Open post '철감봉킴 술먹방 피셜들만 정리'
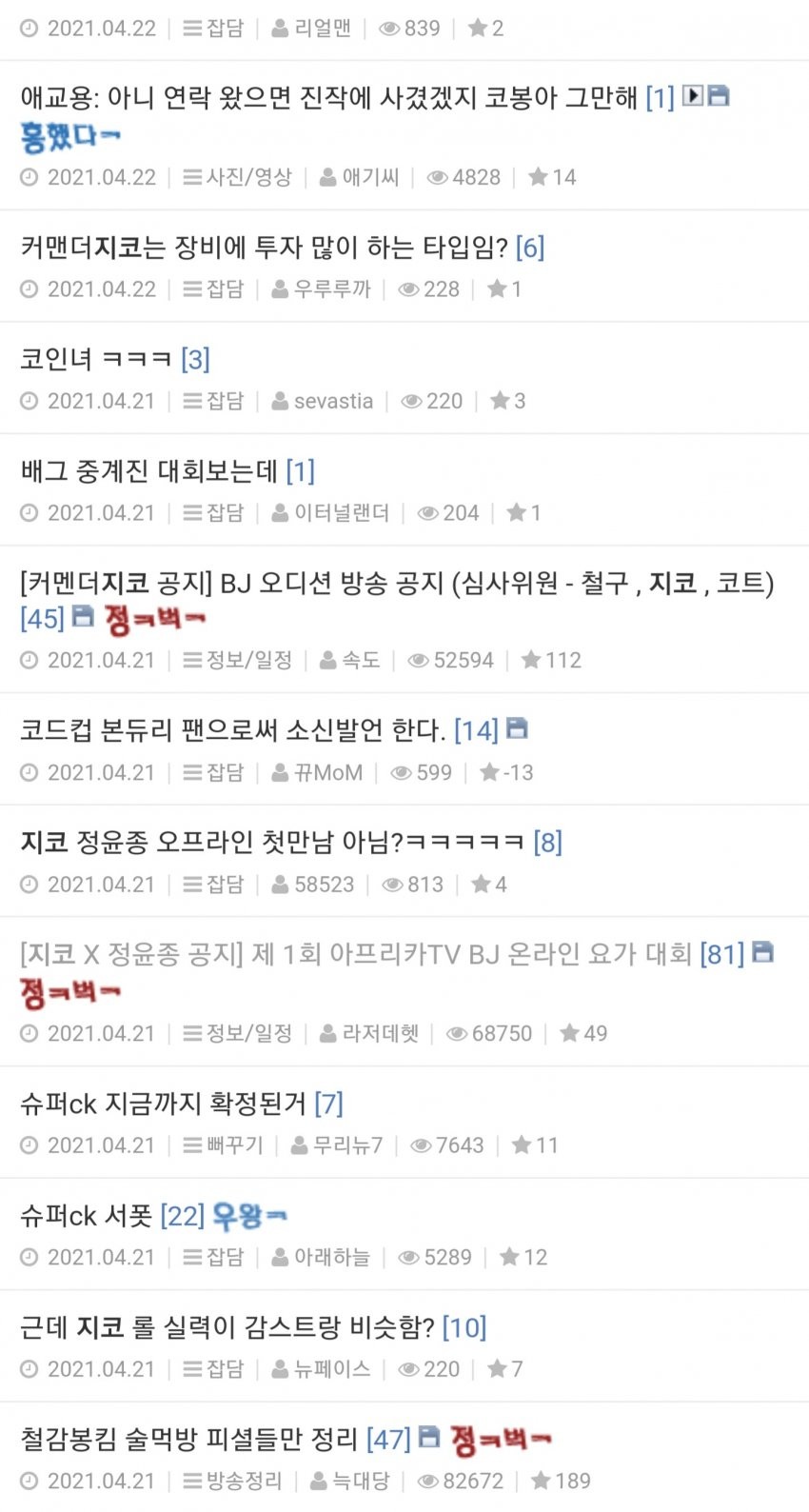 (189, 1440)
